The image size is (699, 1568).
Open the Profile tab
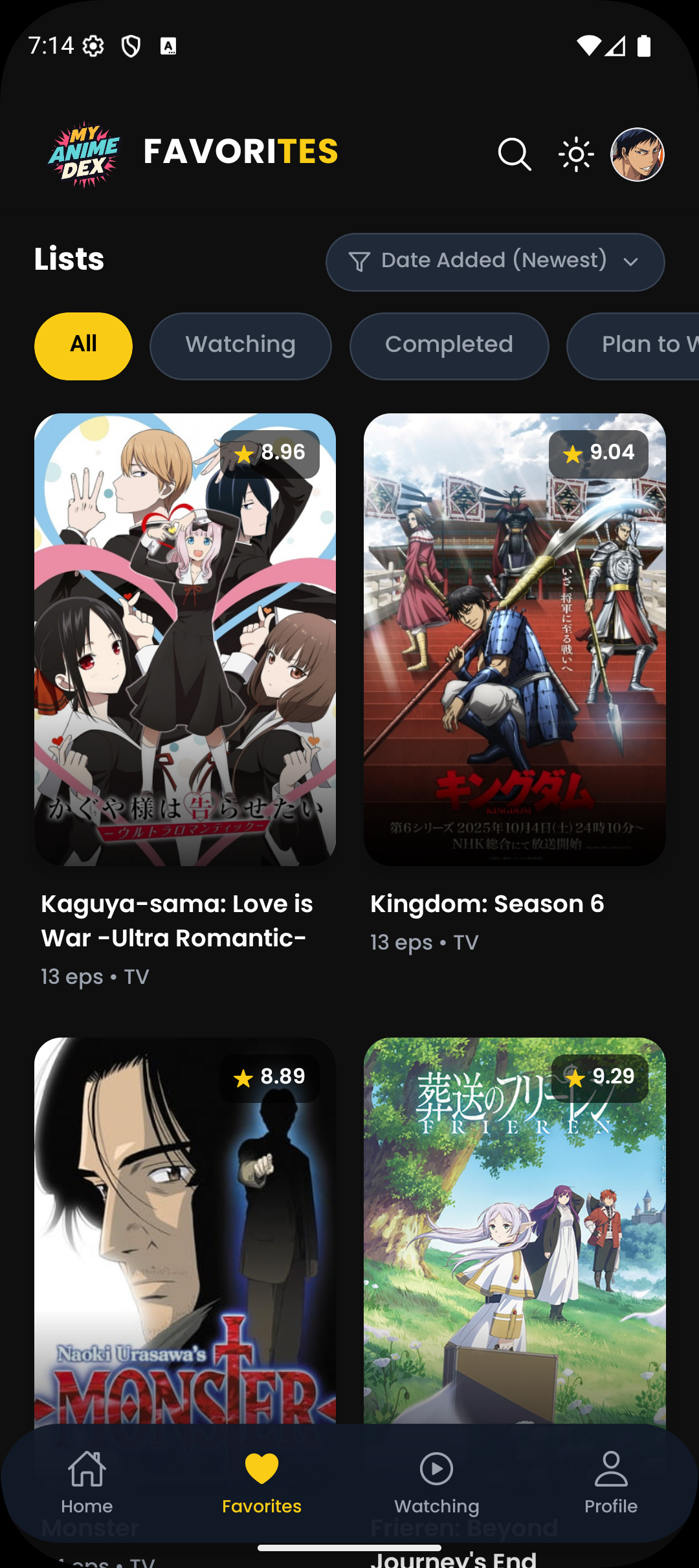click(611, 1483)
